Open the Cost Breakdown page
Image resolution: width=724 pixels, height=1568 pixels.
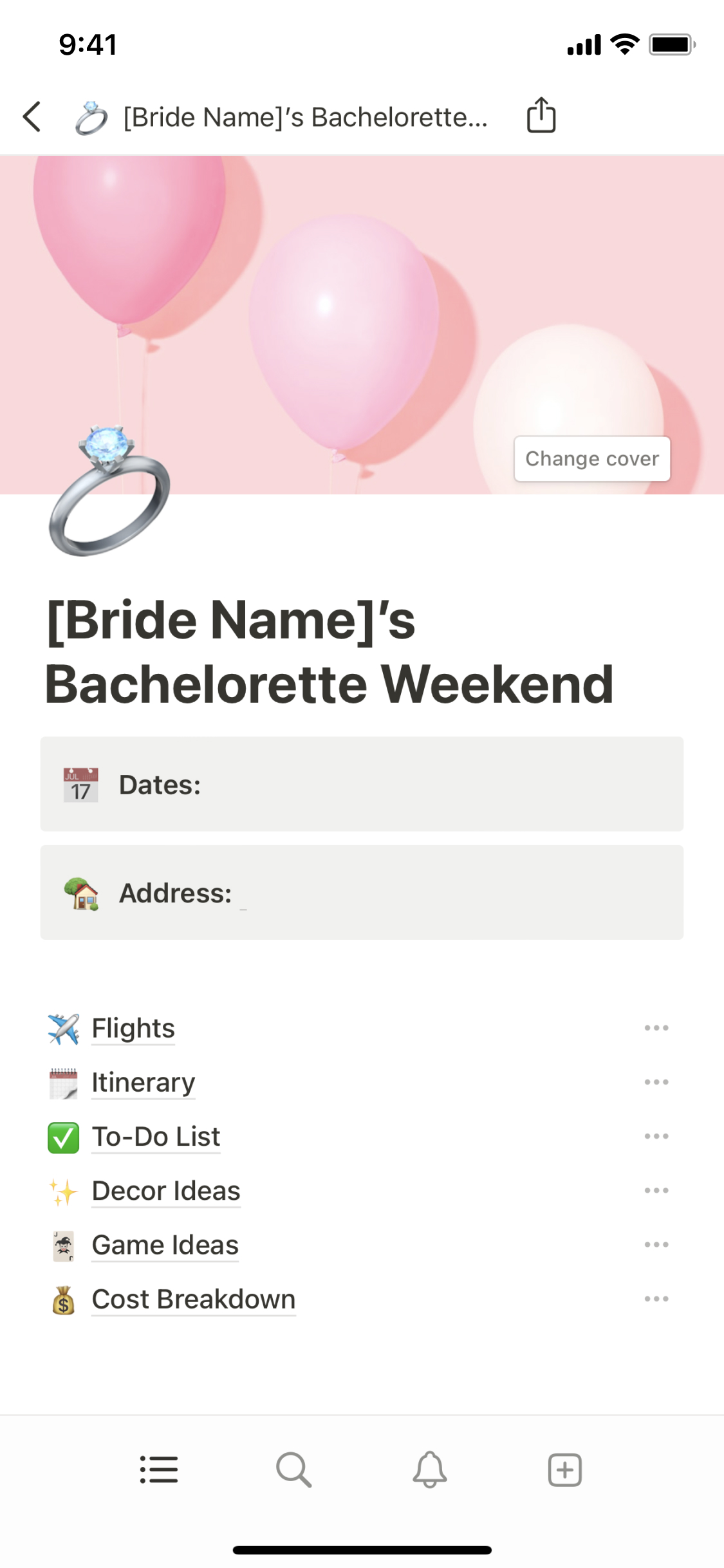coord(193,1299)
